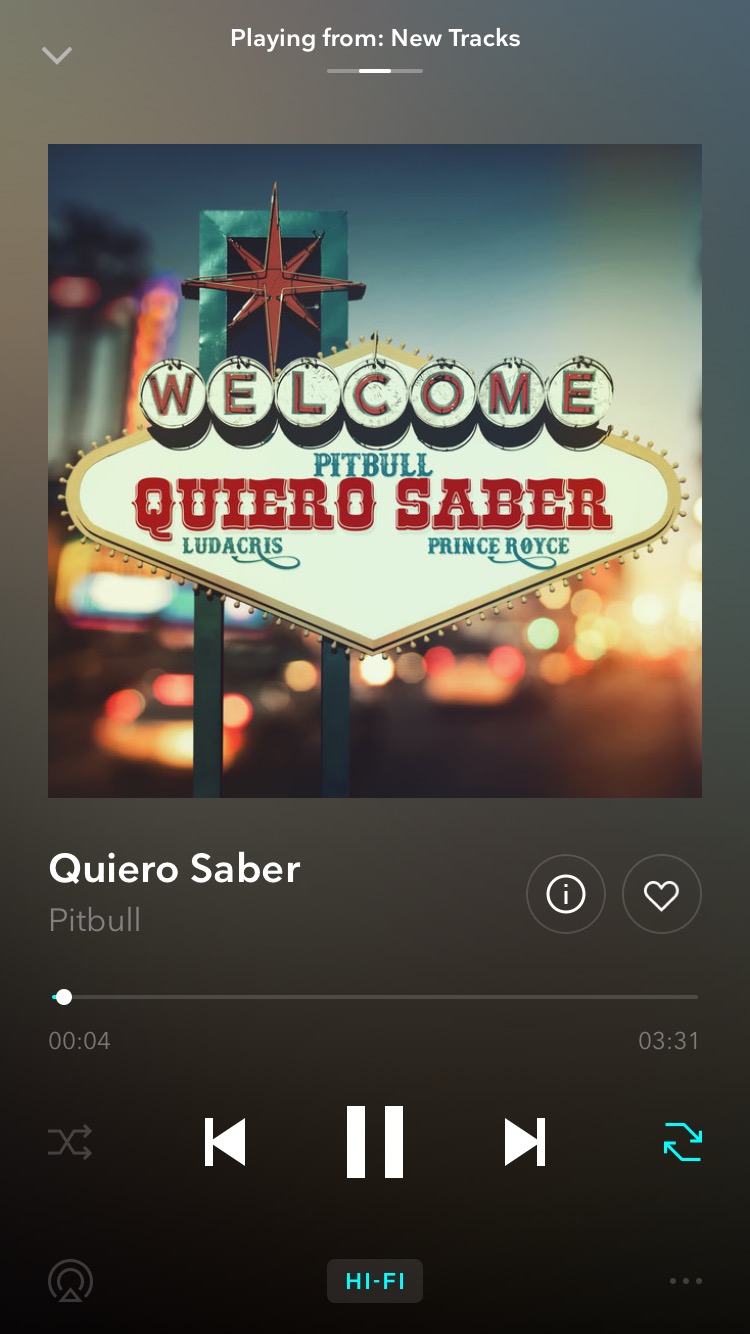Open AirPlay output options
Viewport: 750px width, 1334px height.
70,1281
